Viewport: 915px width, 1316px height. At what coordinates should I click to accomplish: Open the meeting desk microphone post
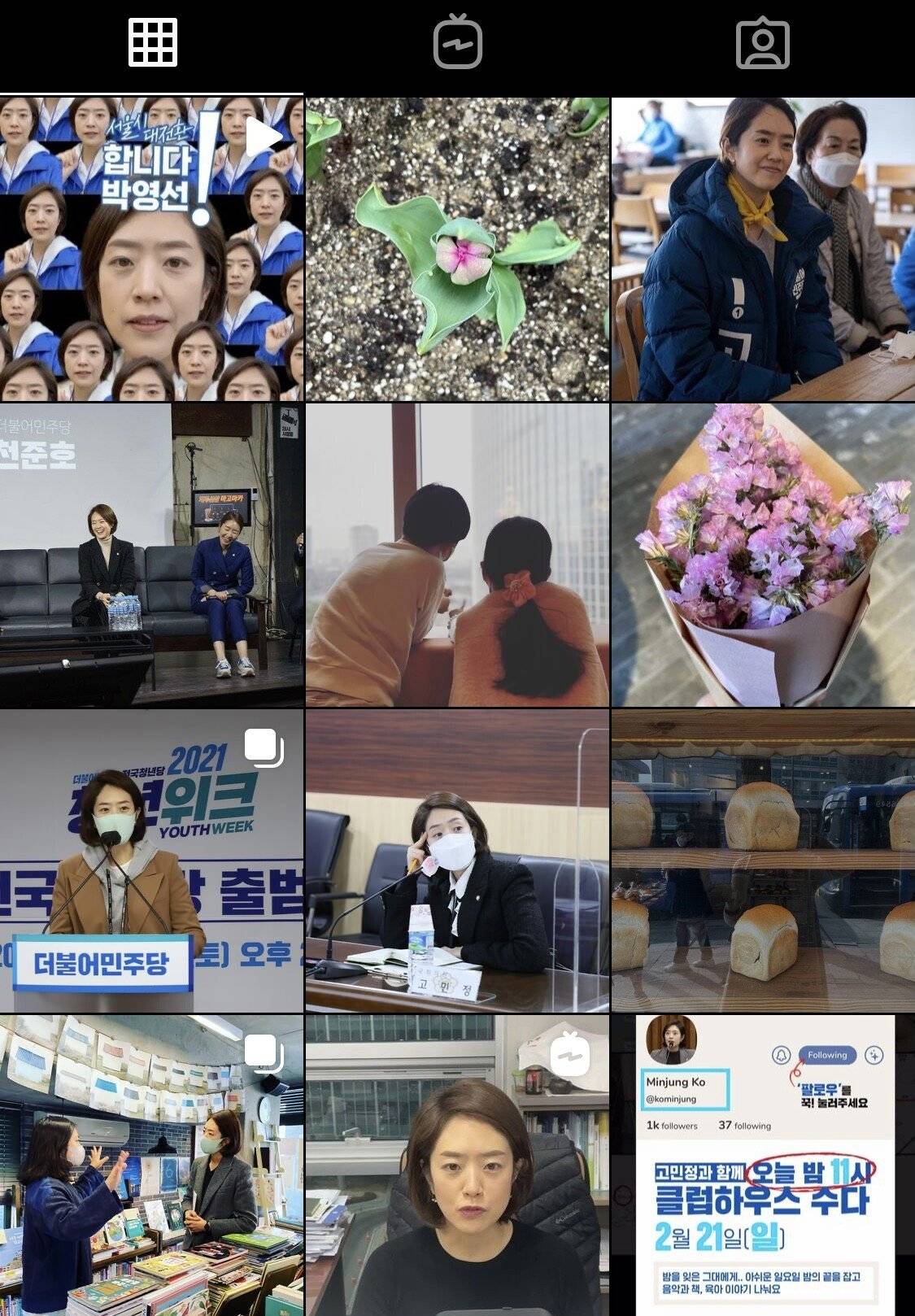tap(457, 861)
